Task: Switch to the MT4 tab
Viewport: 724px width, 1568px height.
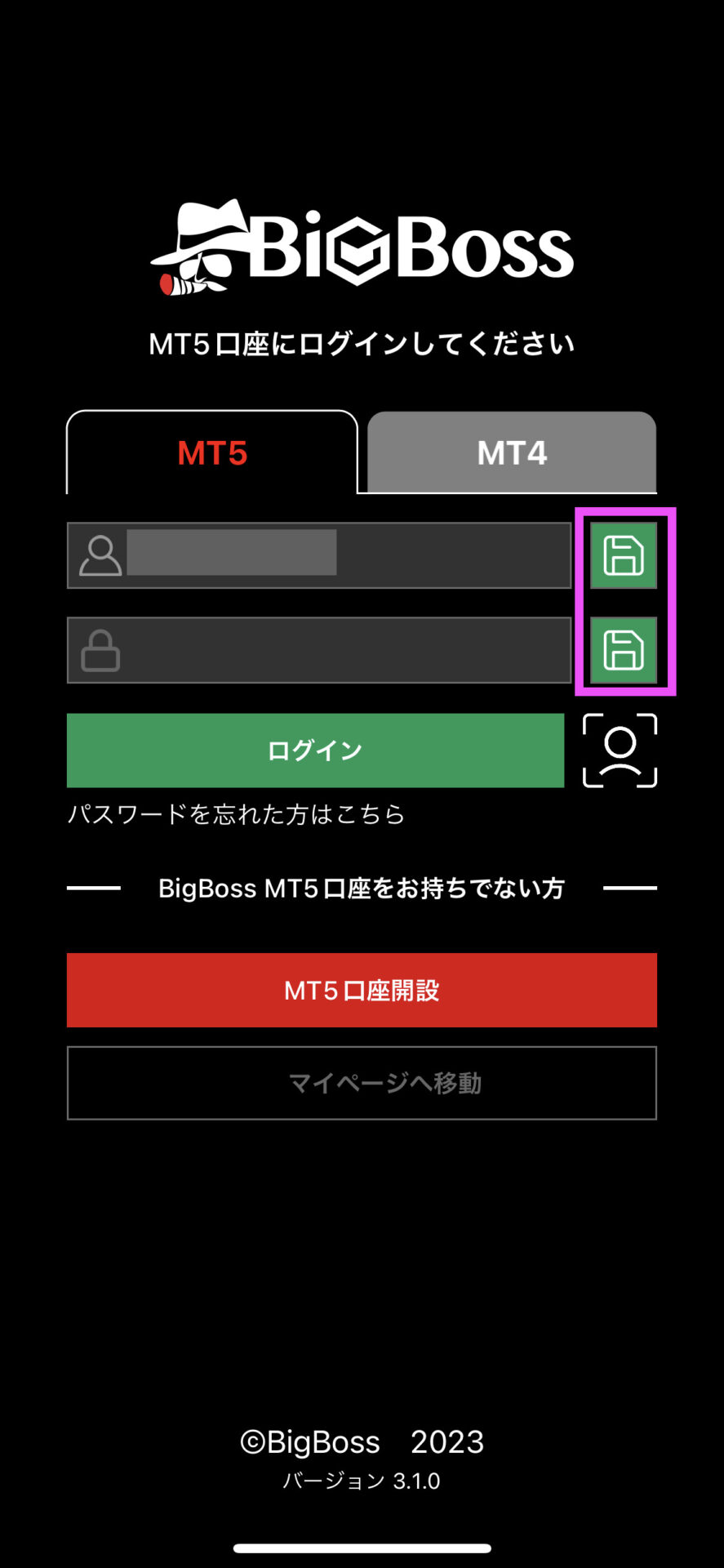Action: pyautogui.click(x=512, y=452)
